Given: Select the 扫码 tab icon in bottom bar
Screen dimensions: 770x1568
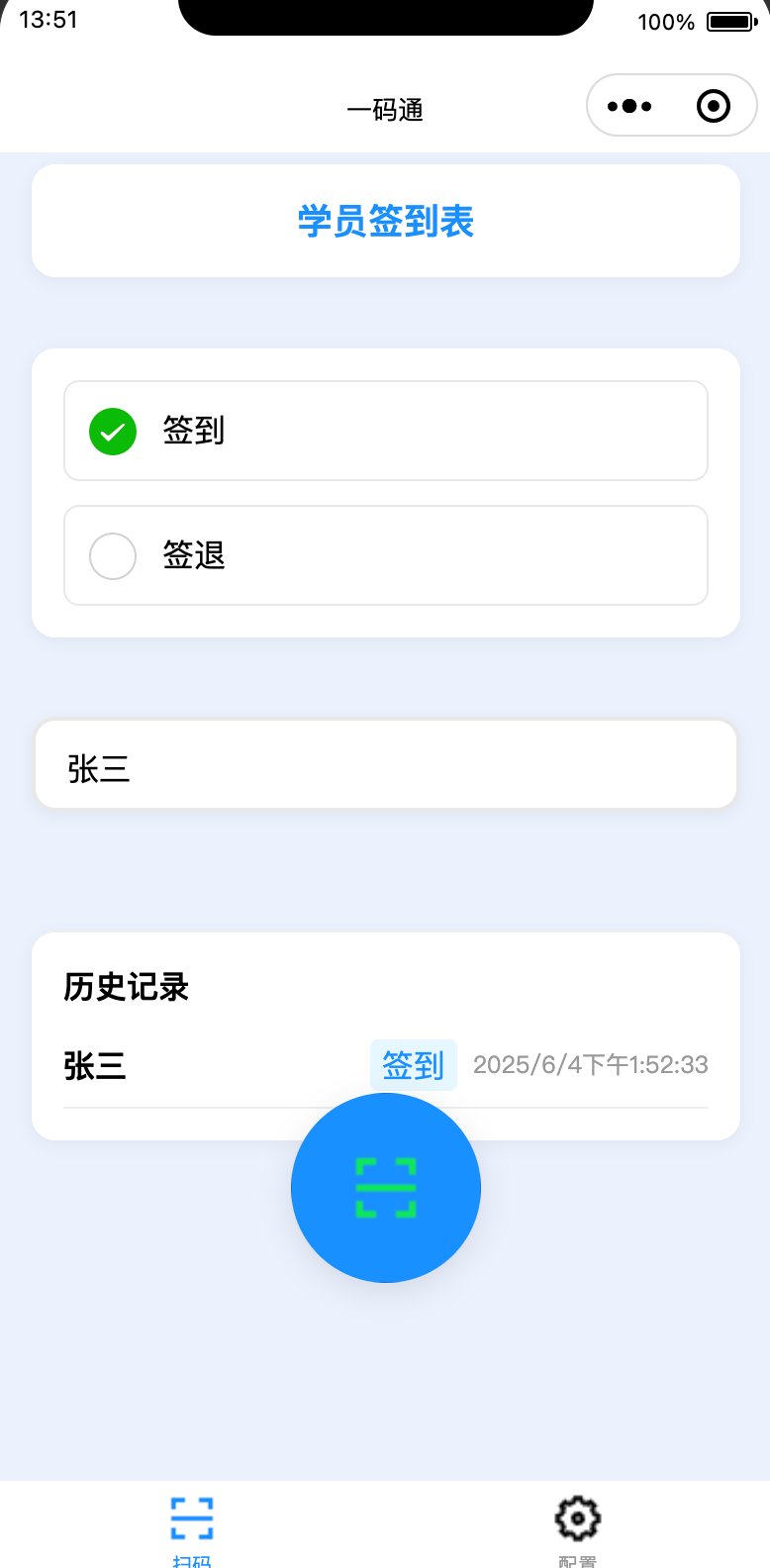Looking at the screenshot, I should [191, 1518].
